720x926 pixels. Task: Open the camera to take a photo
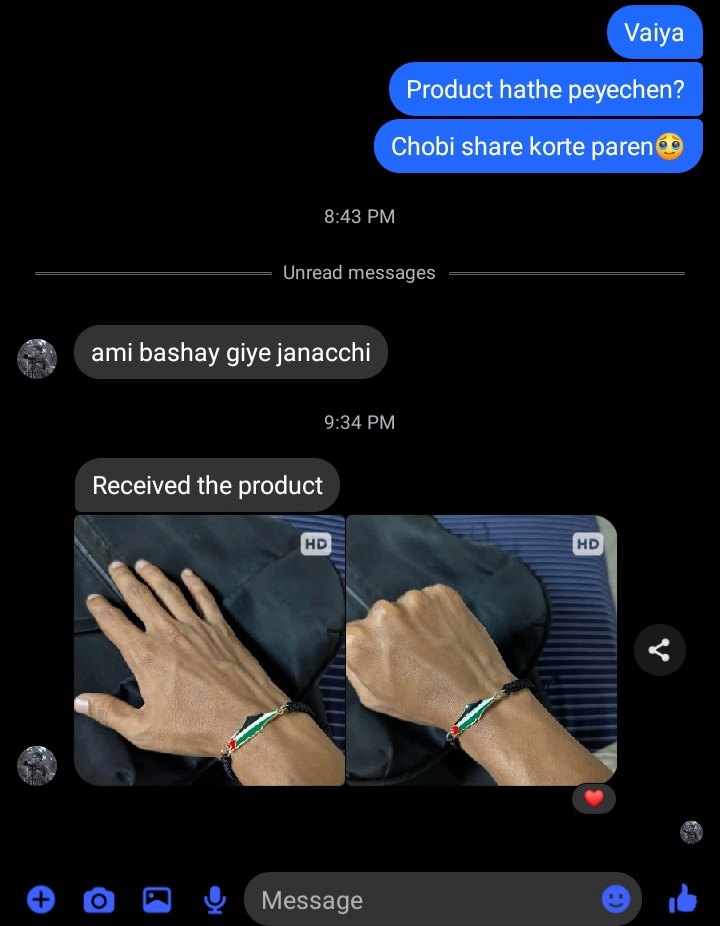pyautogui.click(x=98, y=900)
